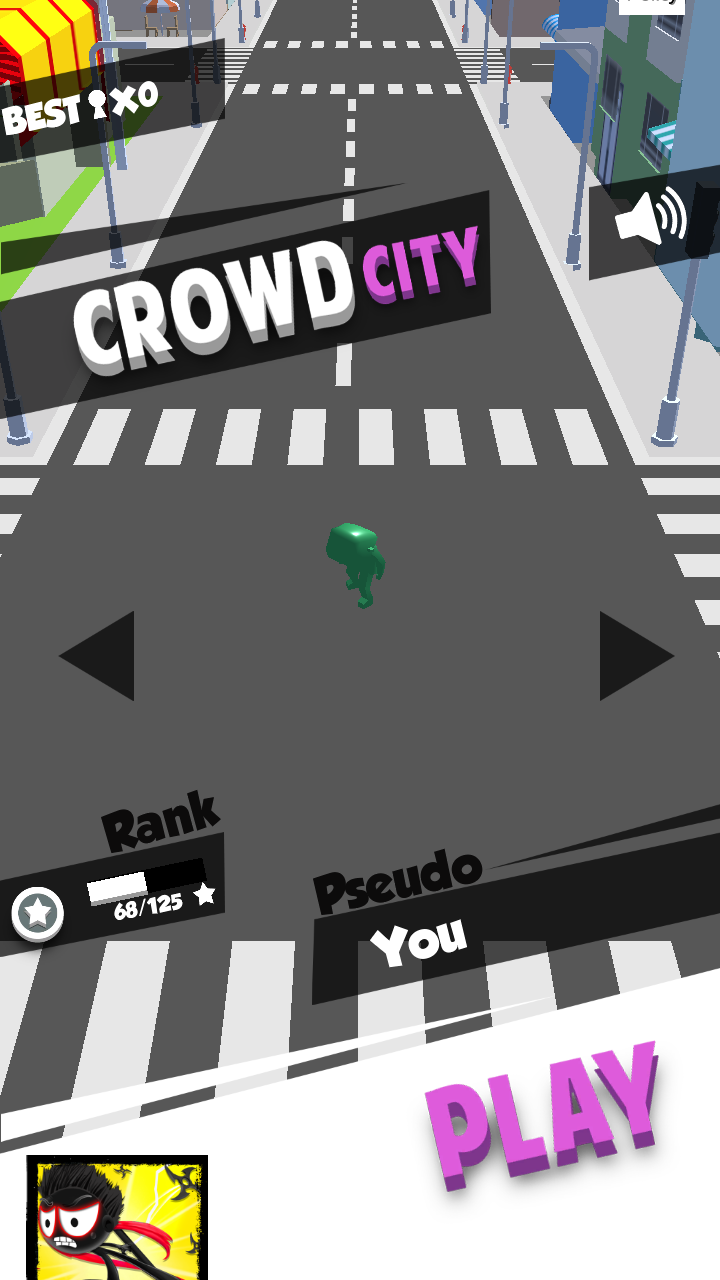
Task: Open the star rank badge
Action: 38,913
